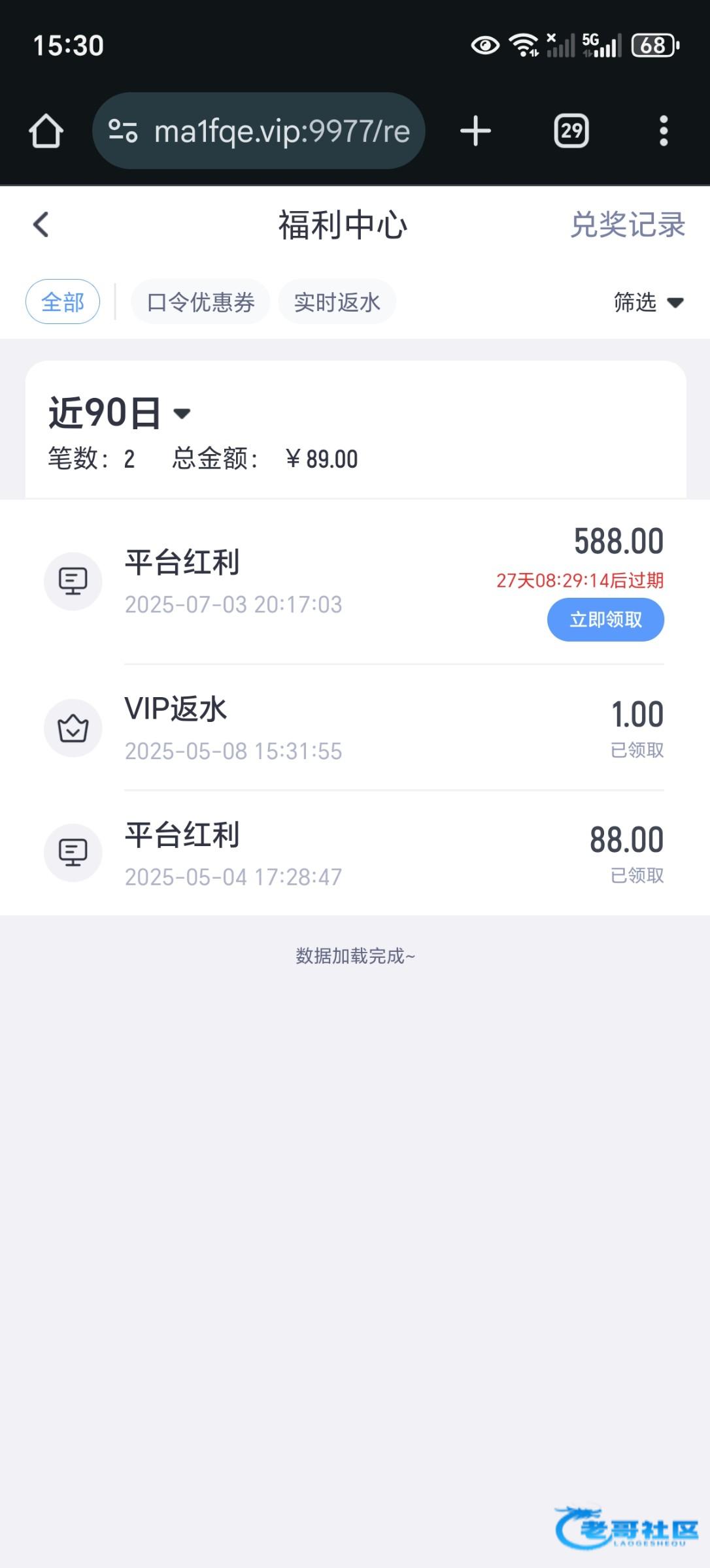Tap the browser home button
710x1568 pixels.
(46, 131)
